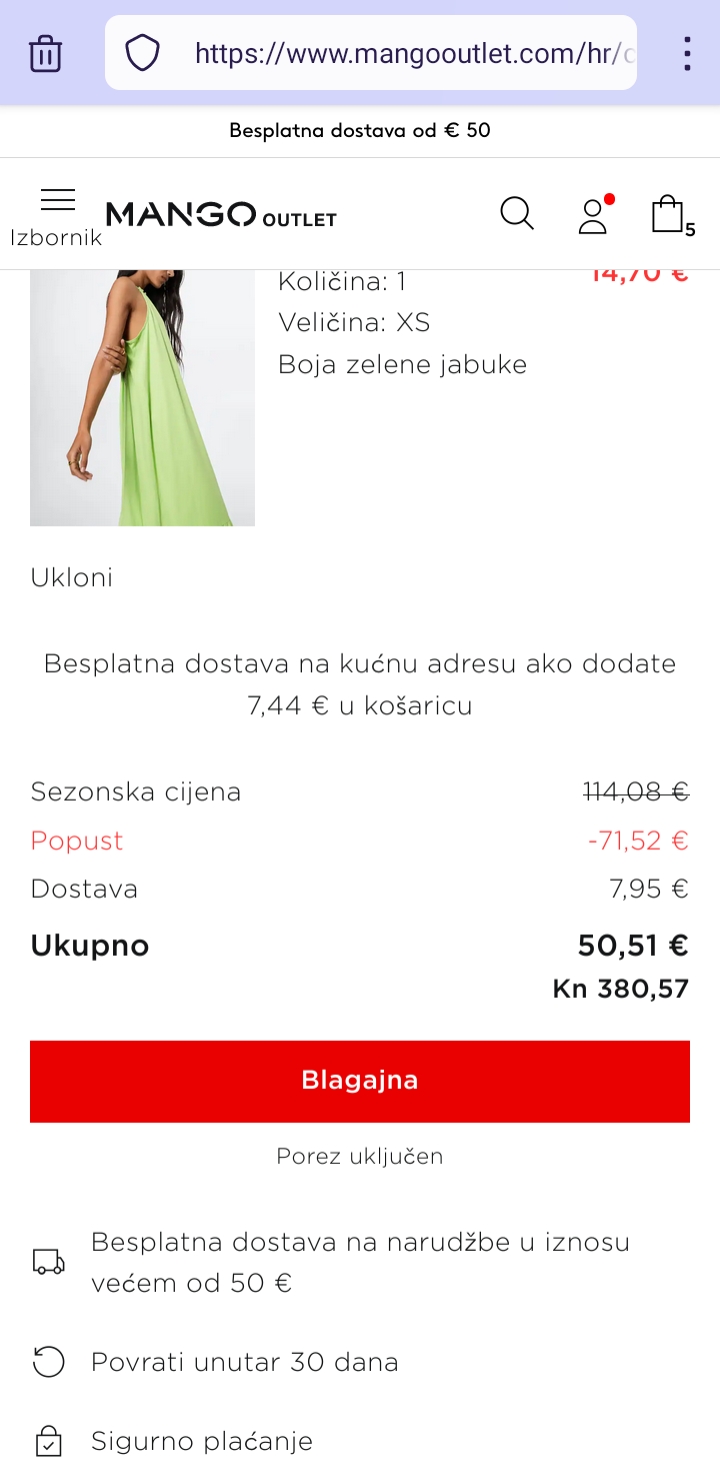Open the user account icon
This screenshot has height=1457, width=720.
tap(593, 214)
